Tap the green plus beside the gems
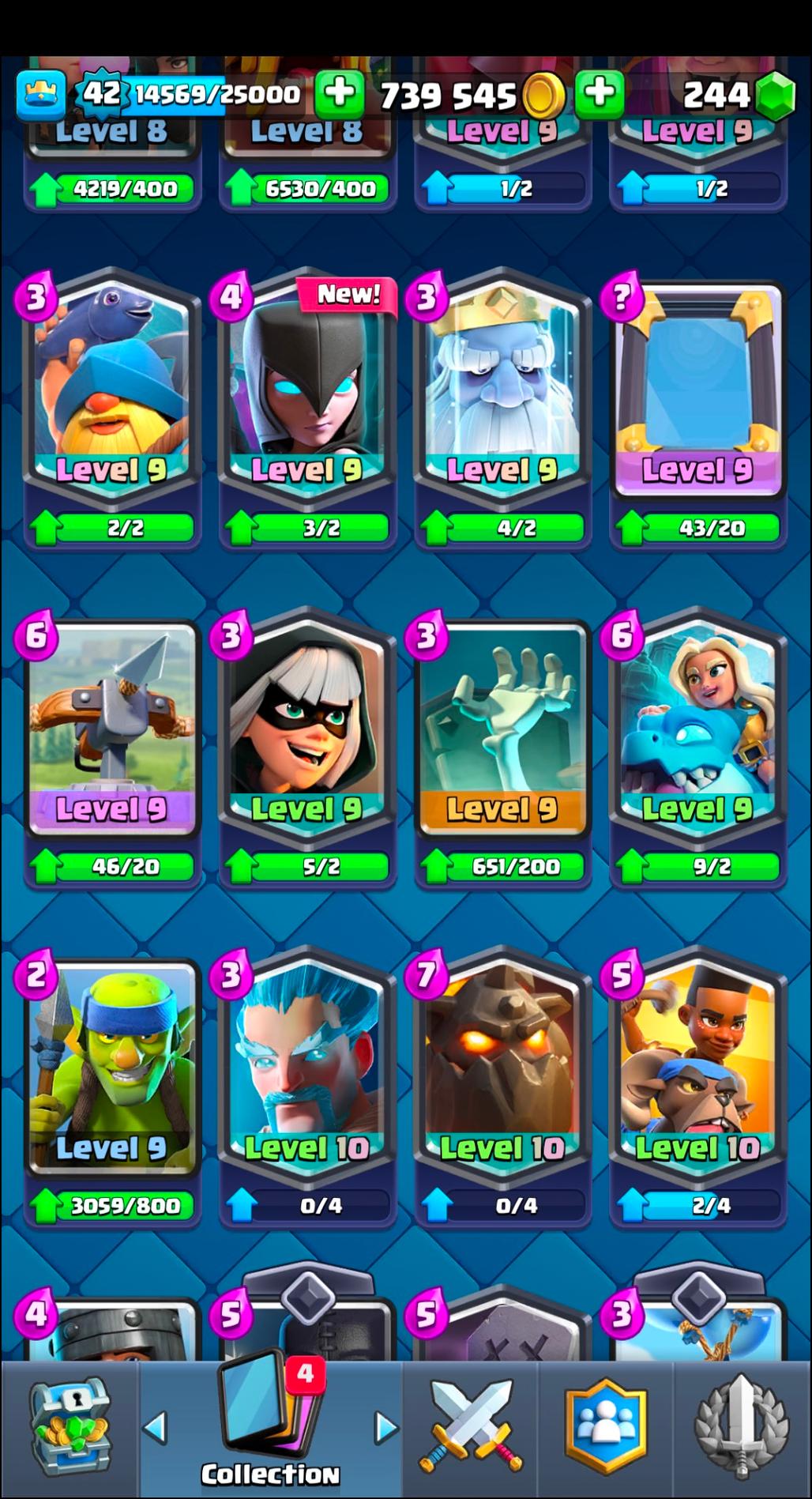This screenshot has width=812, height=1499. click(x=600, y=92)
